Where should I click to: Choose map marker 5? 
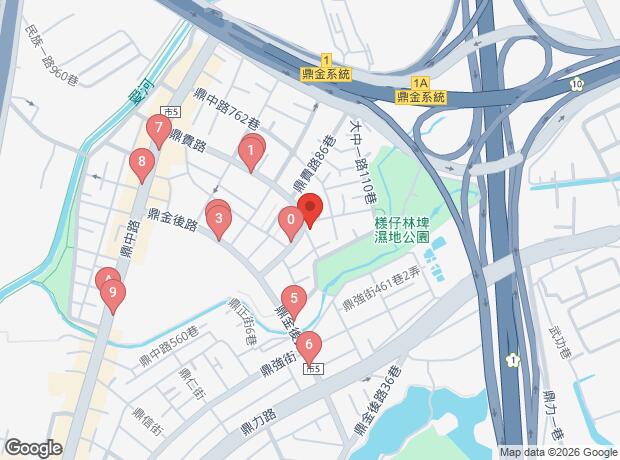click(293, 298)
